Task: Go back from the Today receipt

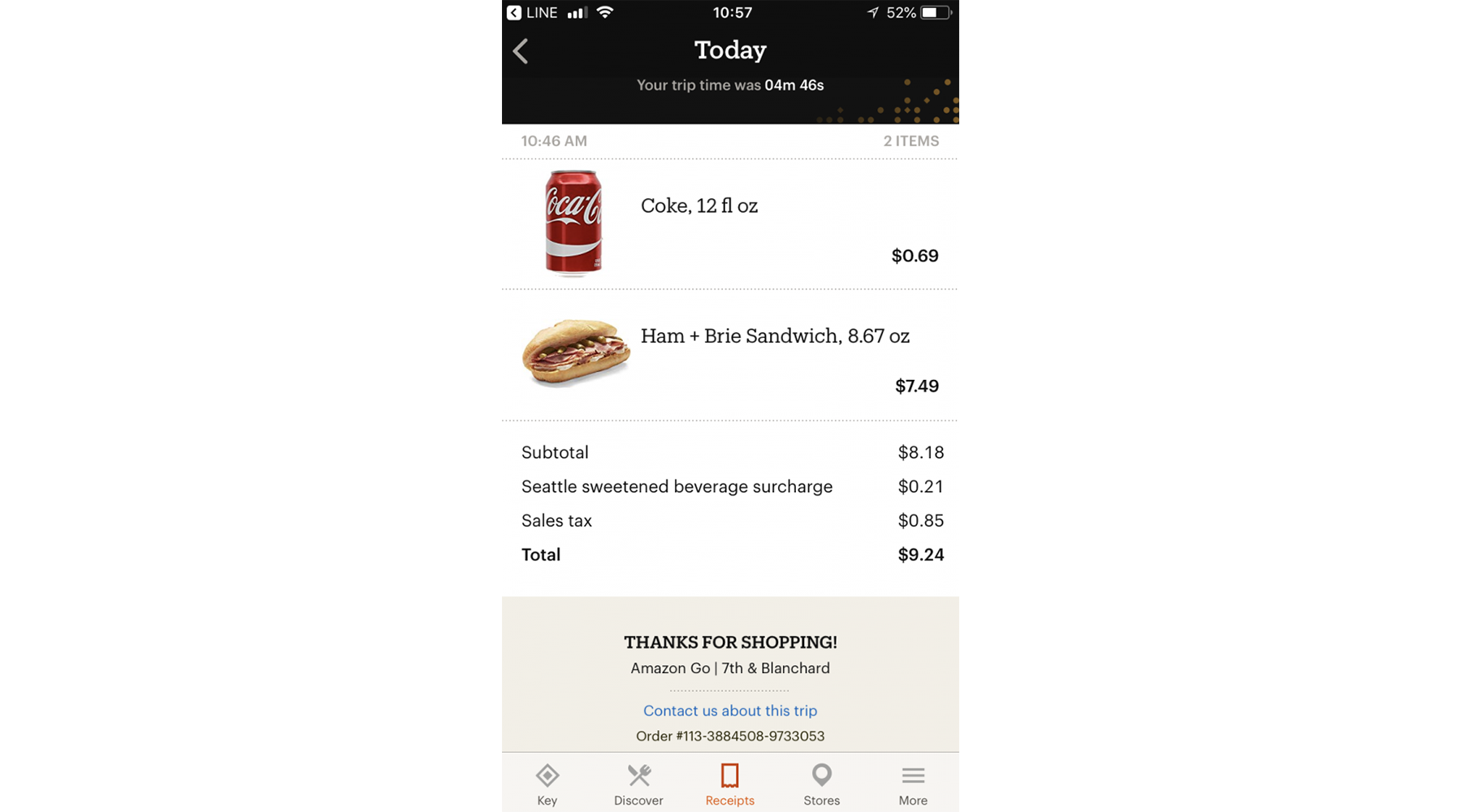Action: tap(521, 51)
